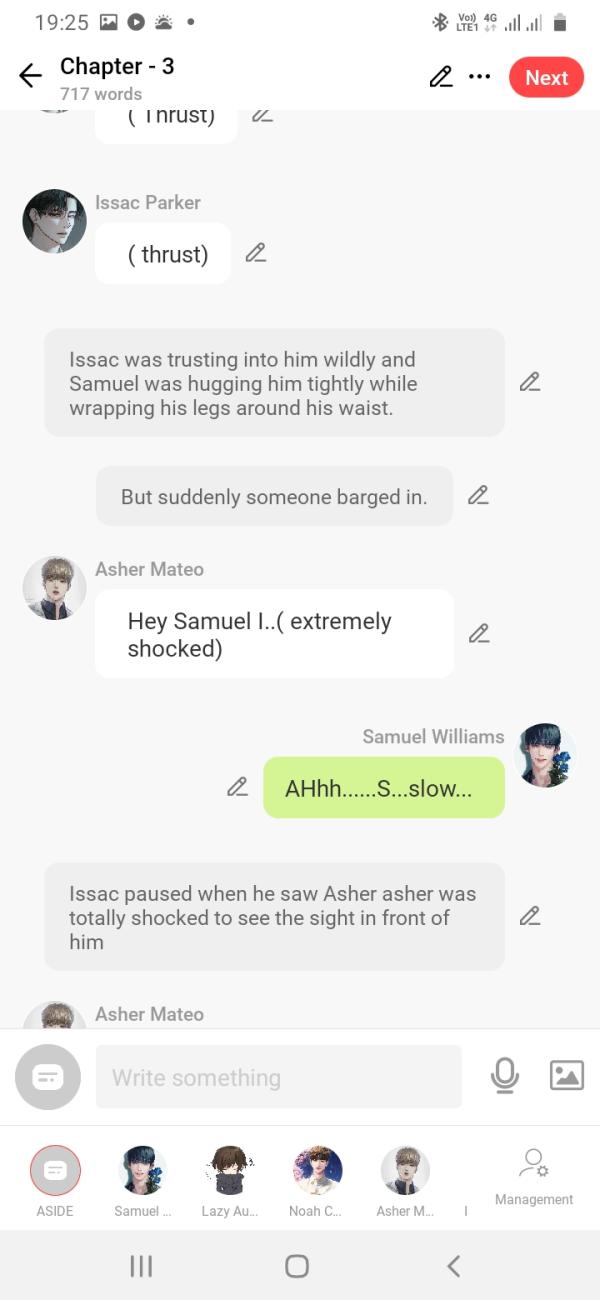Image resolution: width=600 pixels, height=1300 pixels.
Task: Edit the "Issac paused when he saw" narration
Action: pos(530,916)
